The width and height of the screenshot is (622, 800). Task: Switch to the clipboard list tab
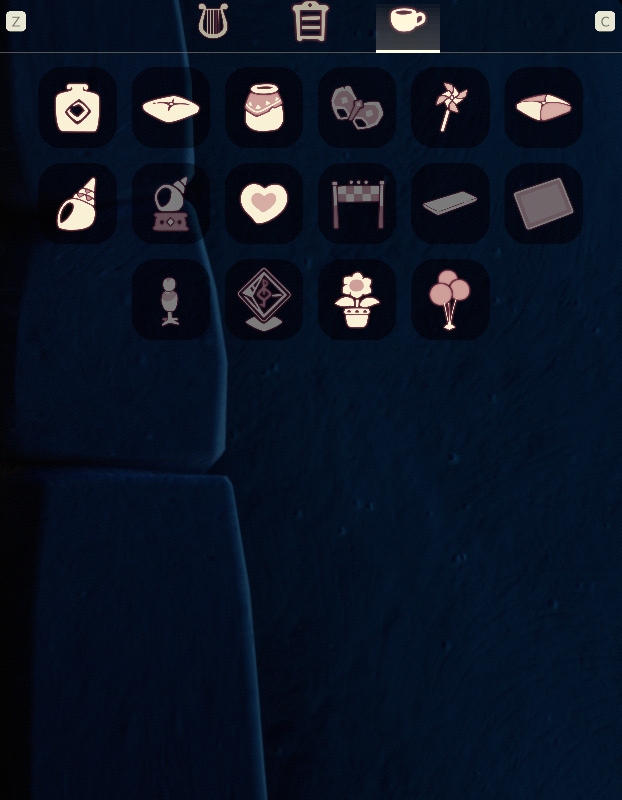[310, 21]
